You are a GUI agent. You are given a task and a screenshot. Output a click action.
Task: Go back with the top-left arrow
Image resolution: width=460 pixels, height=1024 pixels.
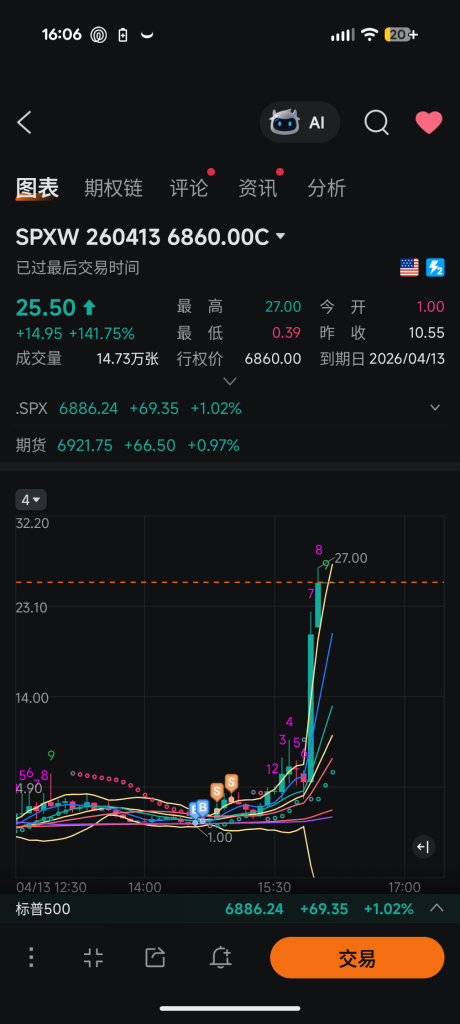[x=24, y=123]
